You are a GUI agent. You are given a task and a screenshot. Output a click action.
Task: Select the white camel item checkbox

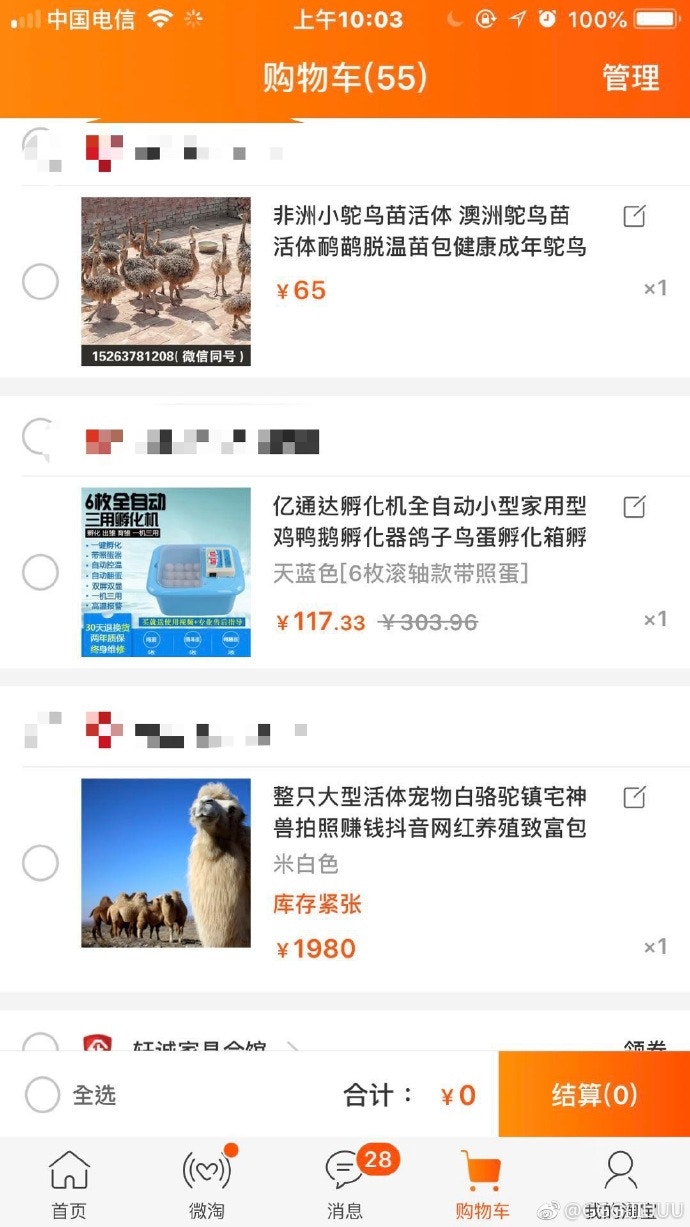pyautogui.click(x=40, y=862)
